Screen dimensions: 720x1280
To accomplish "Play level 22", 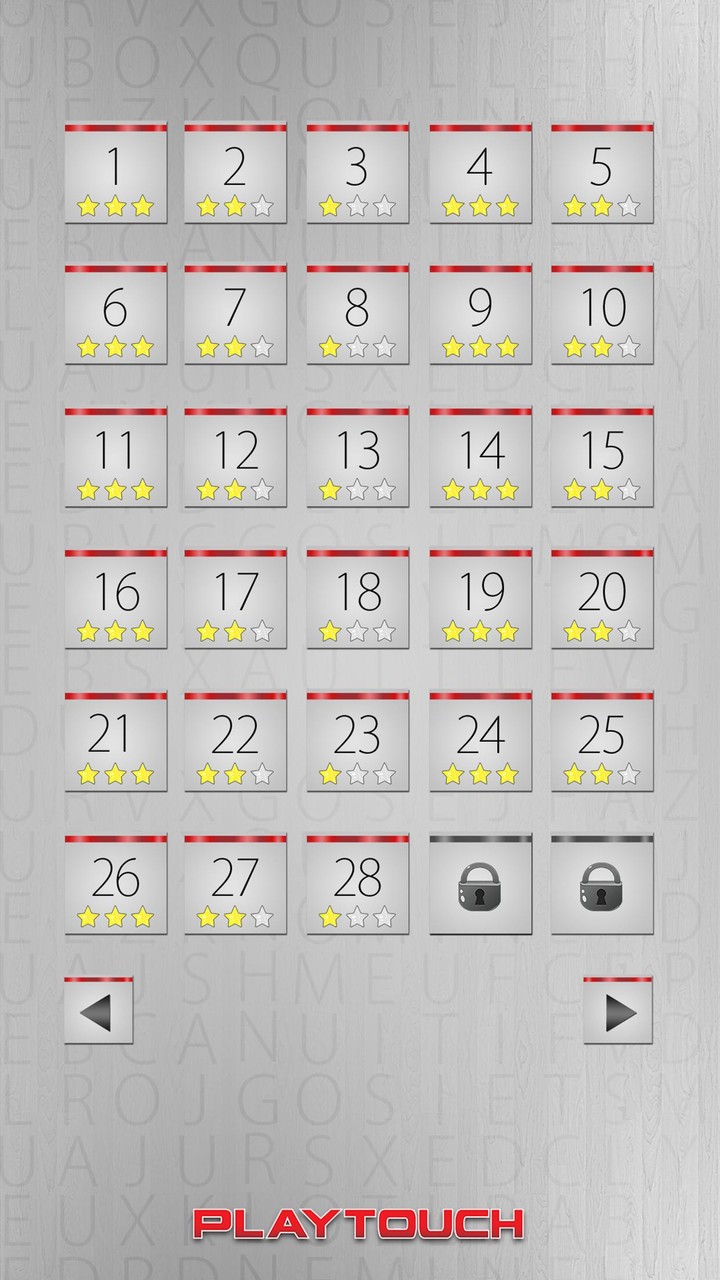I will point(235,742).
